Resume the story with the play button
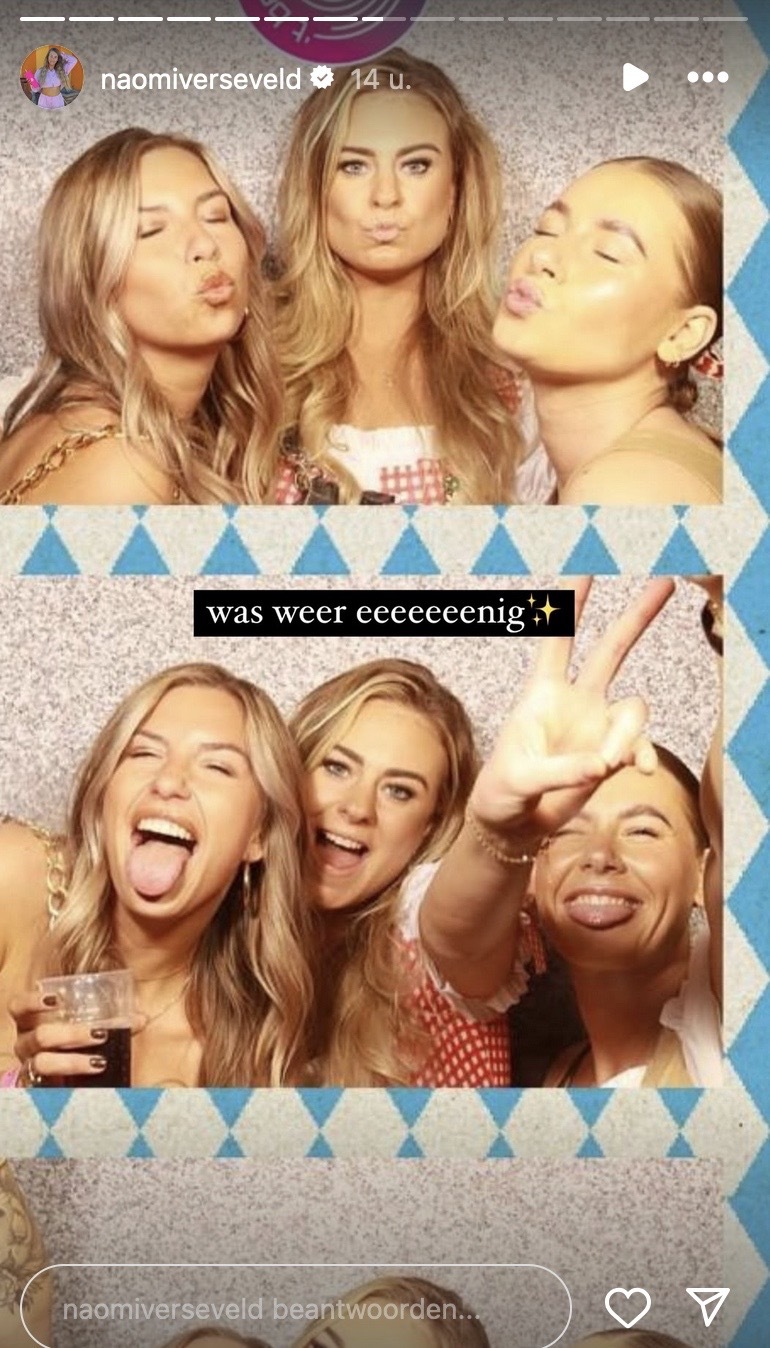Viewport: 770px width, 1348px height. tap(634, 77)
